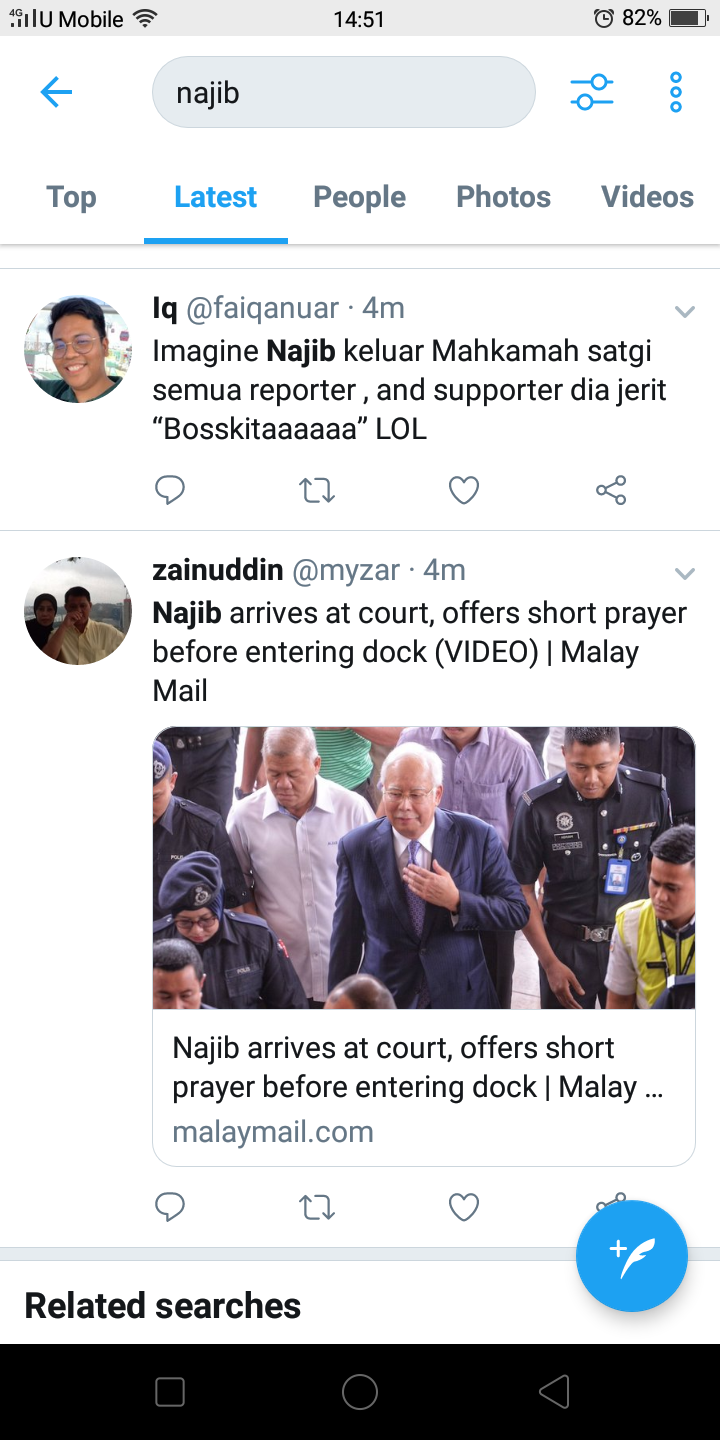Retweet @faiqanuar's tweet
Image resolution: width=720 pixels, height=1440 pixels.
pyautogui.click(x=317, y=490)
